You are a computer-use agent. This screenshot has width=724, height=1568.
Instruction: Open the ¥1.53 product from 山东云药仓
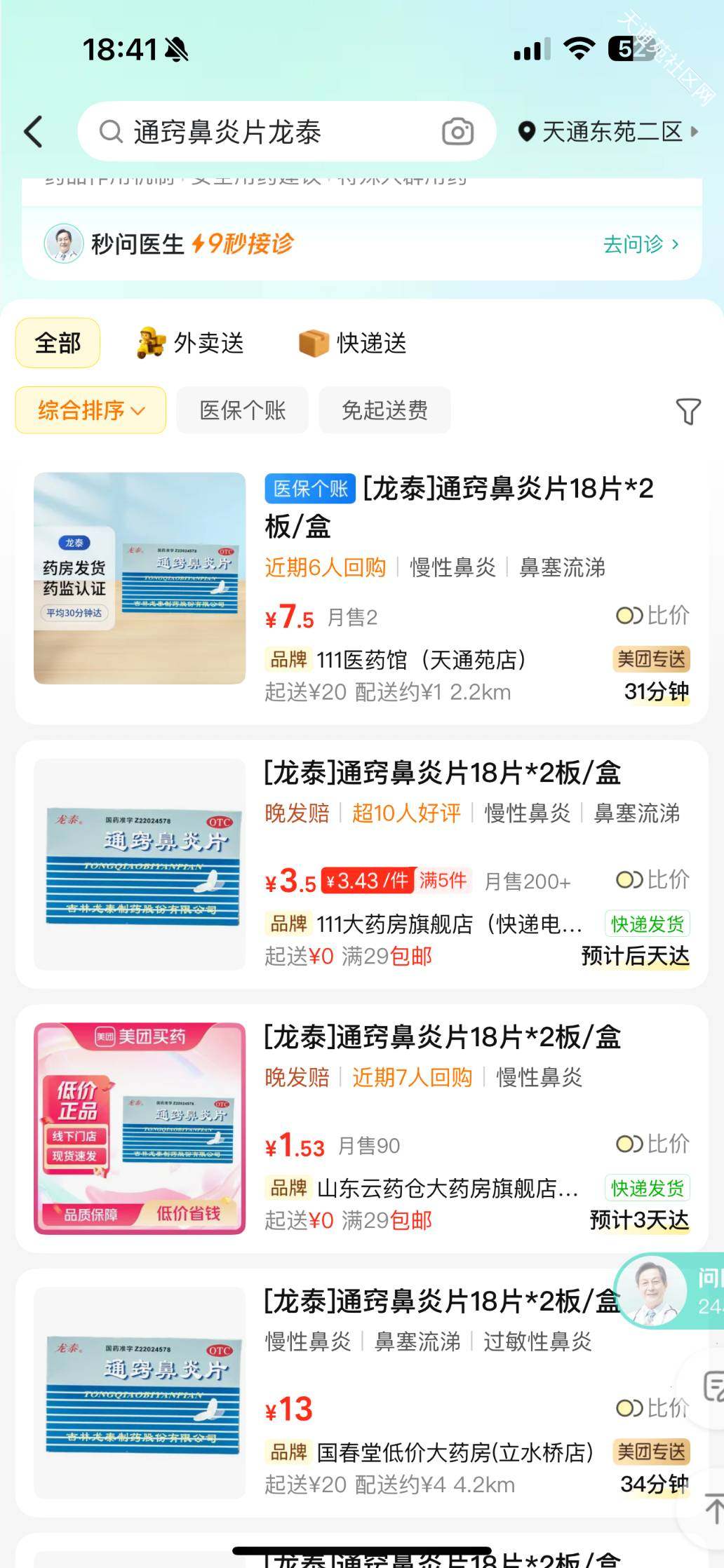(442, 1036)
